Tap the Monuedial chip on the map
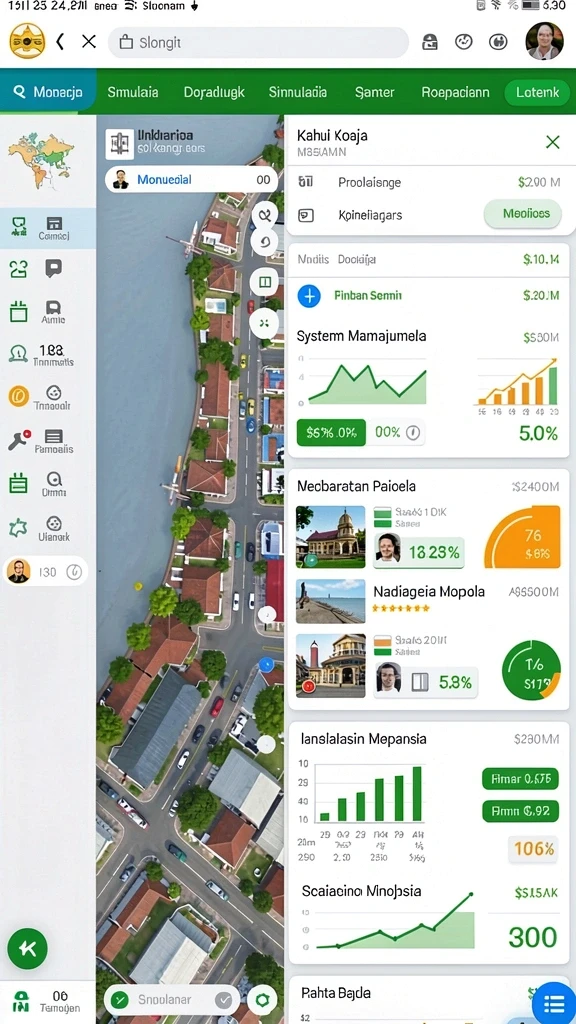This screenshot has width=576, height=1024. click(191, 180)
